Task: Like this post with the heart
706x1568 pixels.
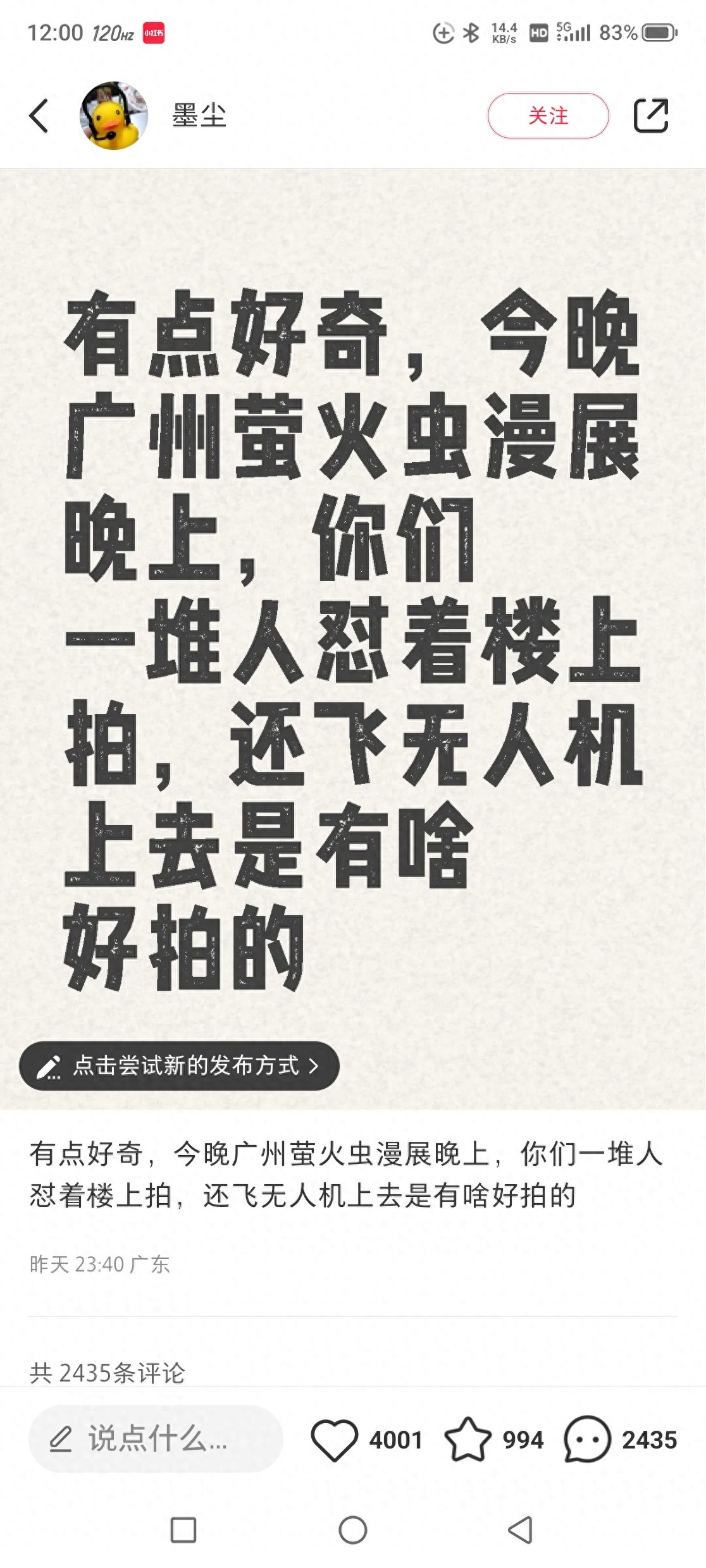Action: pos(335,1440)
